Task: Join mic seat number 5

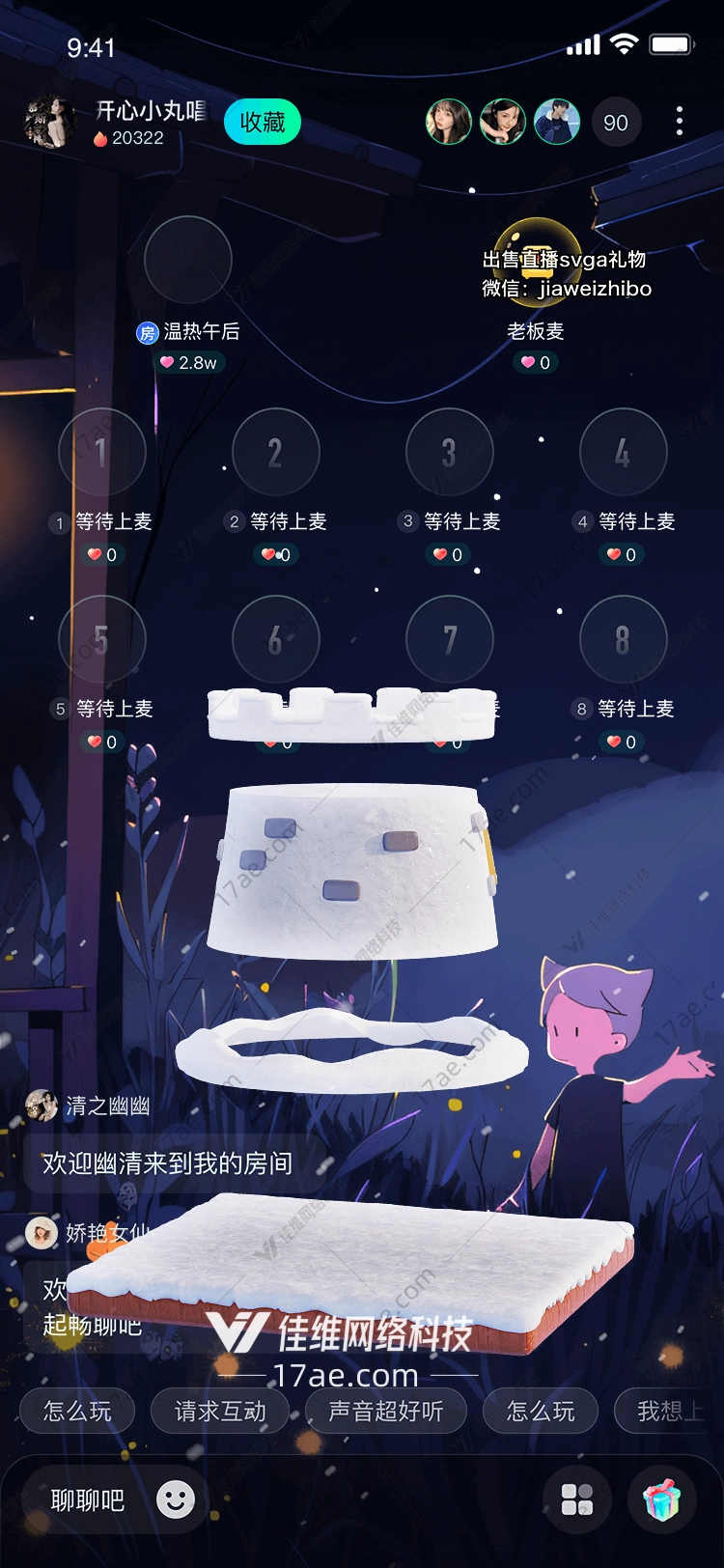Action: coord(101,639)
